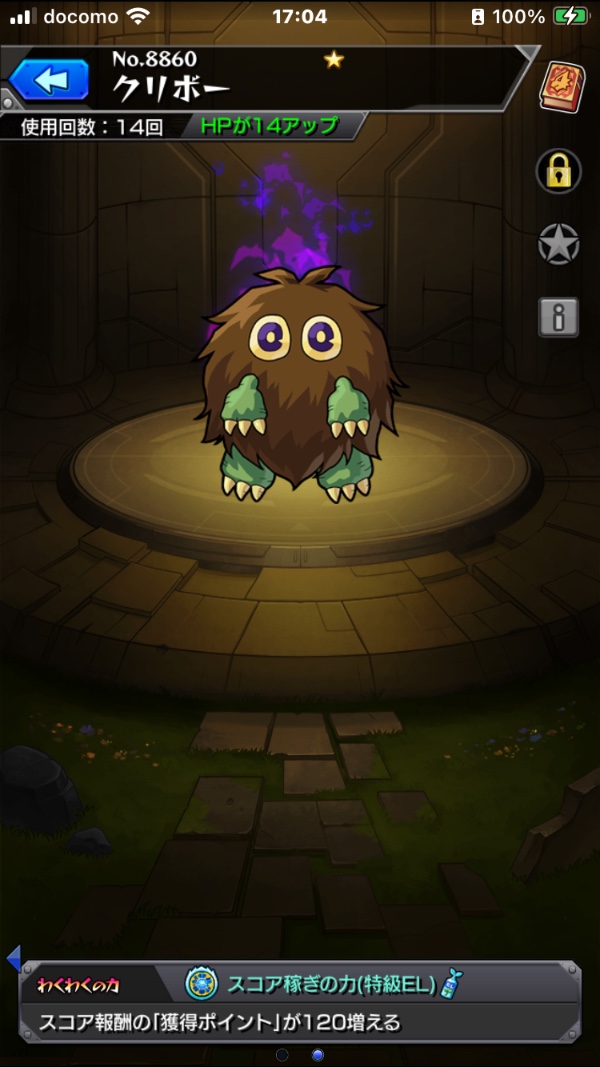Open the スコア稼ぎの力 ability panel
The width and height of the screenshot is (600, 1067).
(300, 1001)
